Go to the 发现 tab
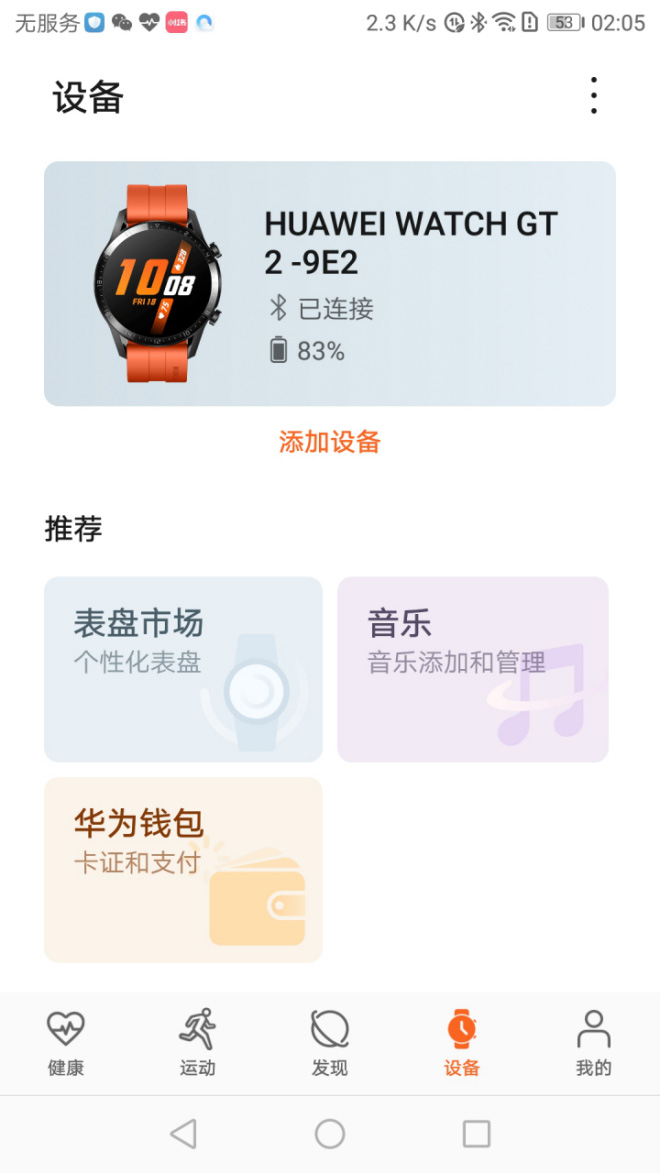Image resolution: width=660 pixels, height=1173 pixels. (x=329, y=1043)
